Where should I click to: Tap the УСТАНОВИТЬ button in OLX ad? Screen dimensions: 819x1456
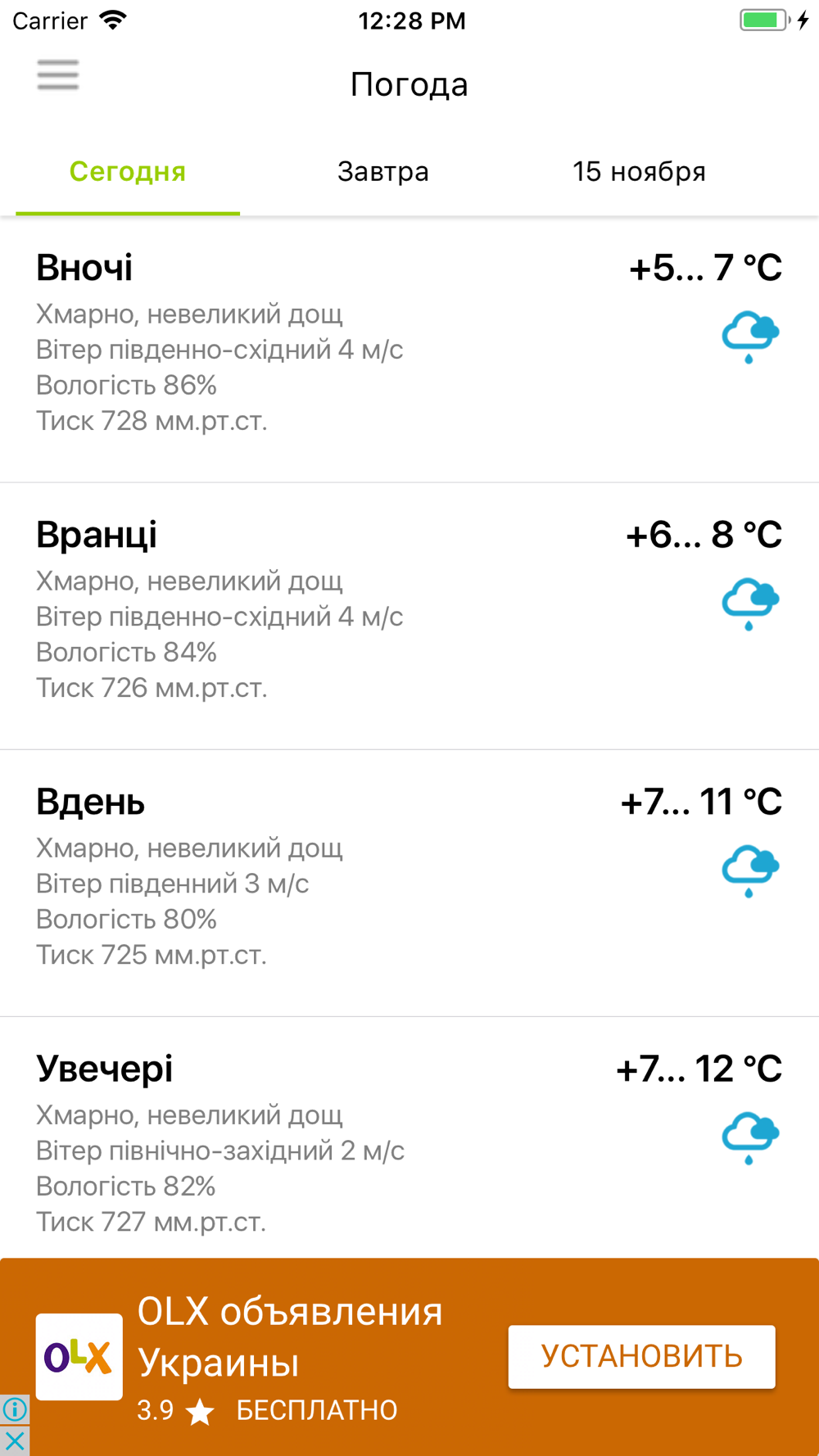[x=641, y=1357]
